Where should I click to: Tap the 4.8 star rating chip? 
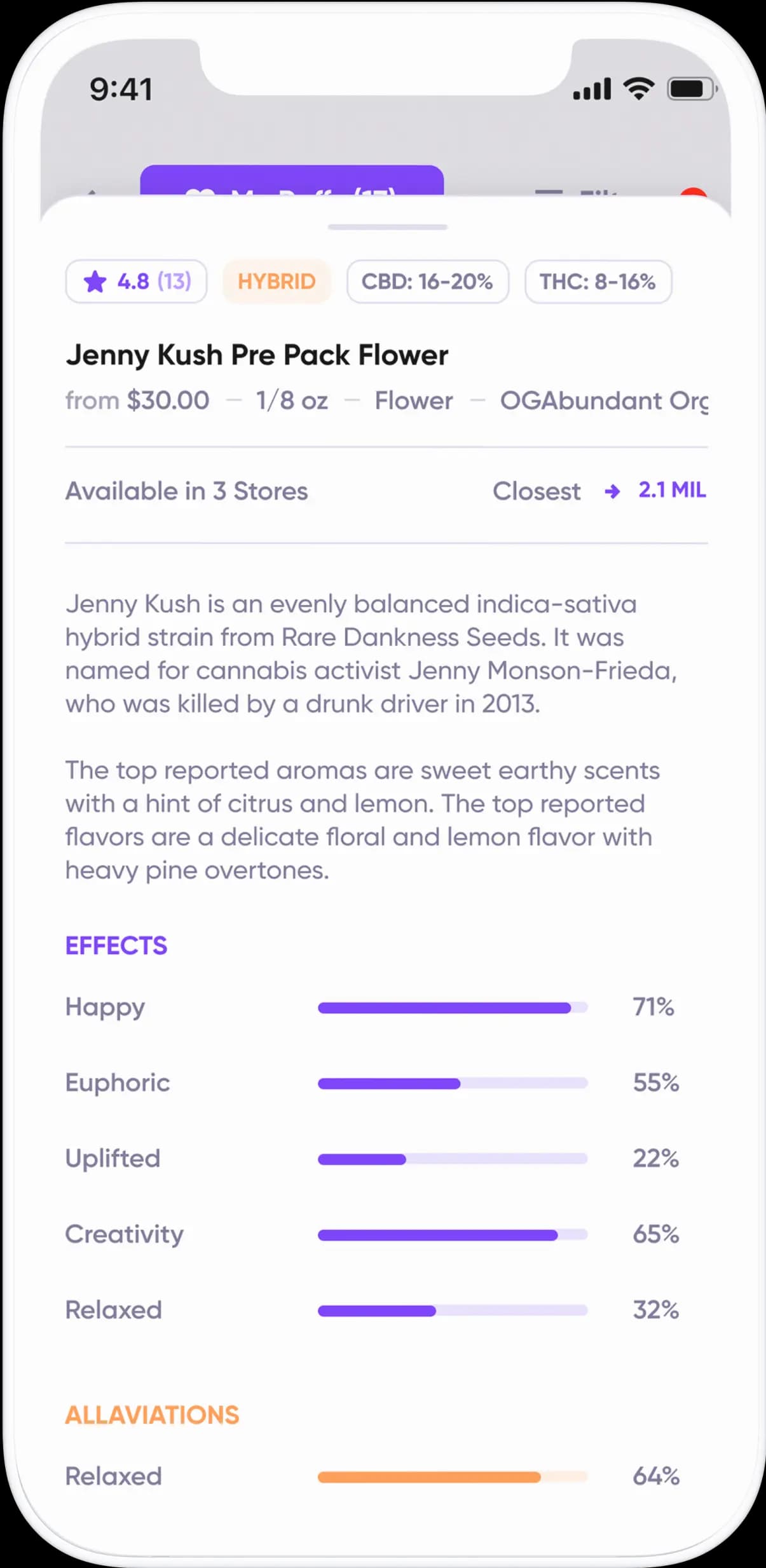[x=136, y=282]
